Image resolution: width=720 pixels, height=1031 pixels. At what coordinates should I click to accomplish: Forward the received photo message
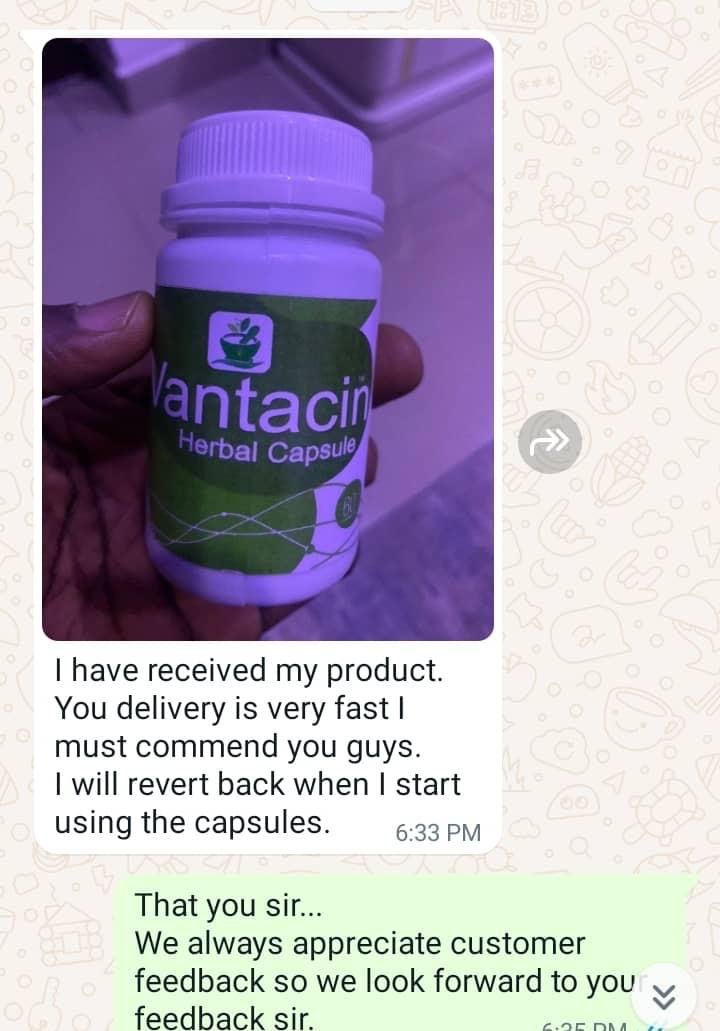click(x=549, y=441)
